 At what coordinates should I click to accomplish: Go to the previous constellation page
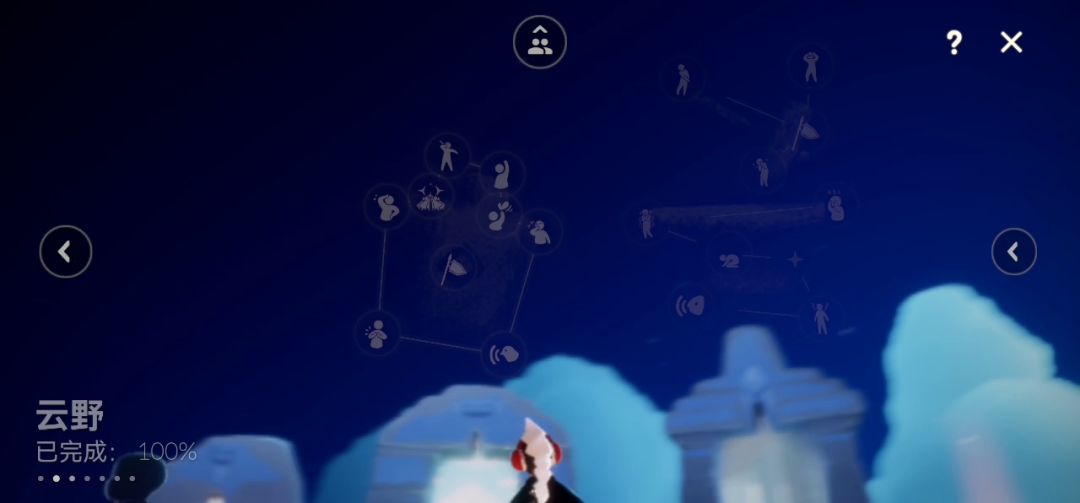[66, 251]
